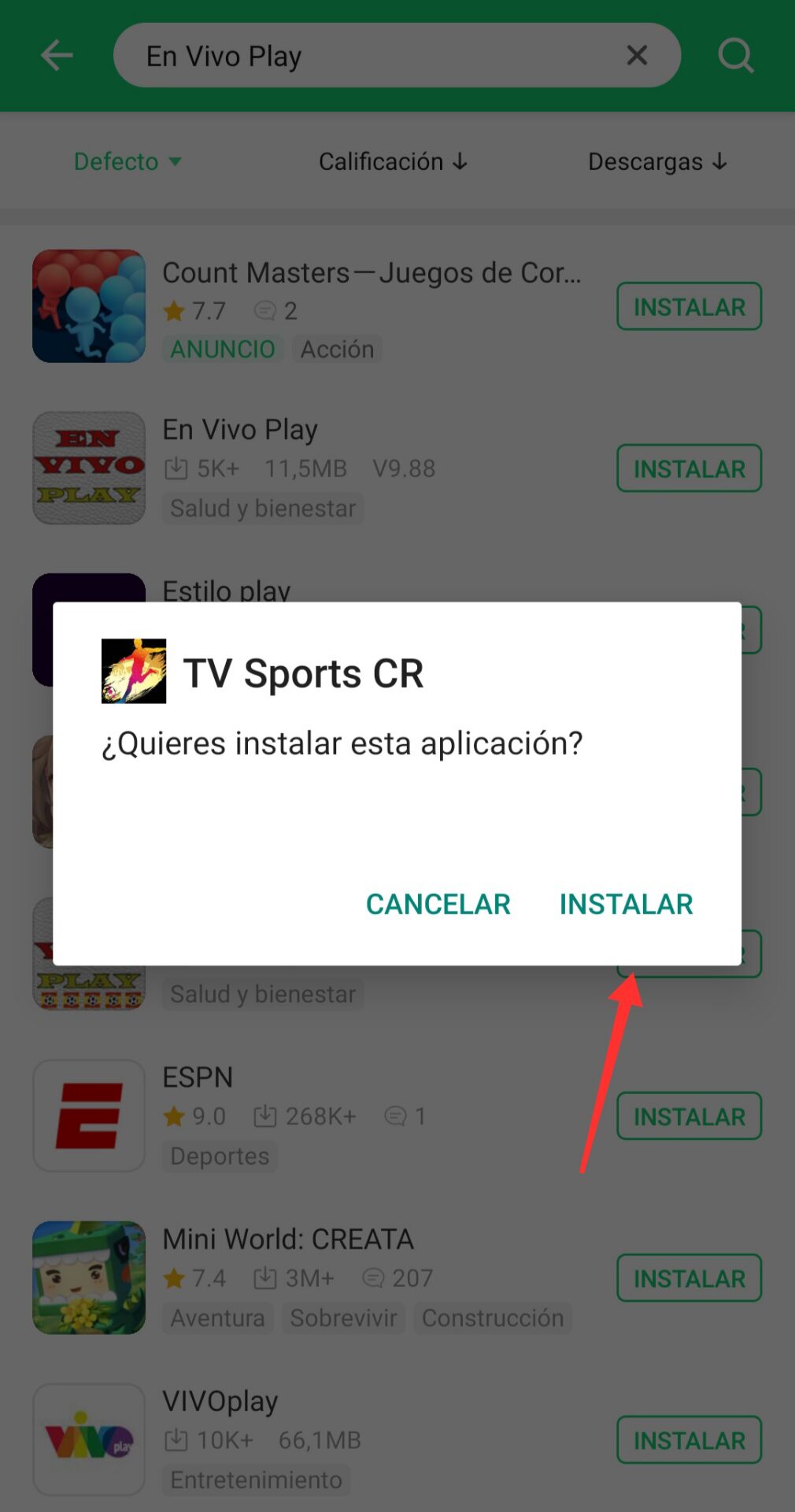The image size is (795, 1512).
Task: Clear the search text using the X icon
Action: point(638,55)
